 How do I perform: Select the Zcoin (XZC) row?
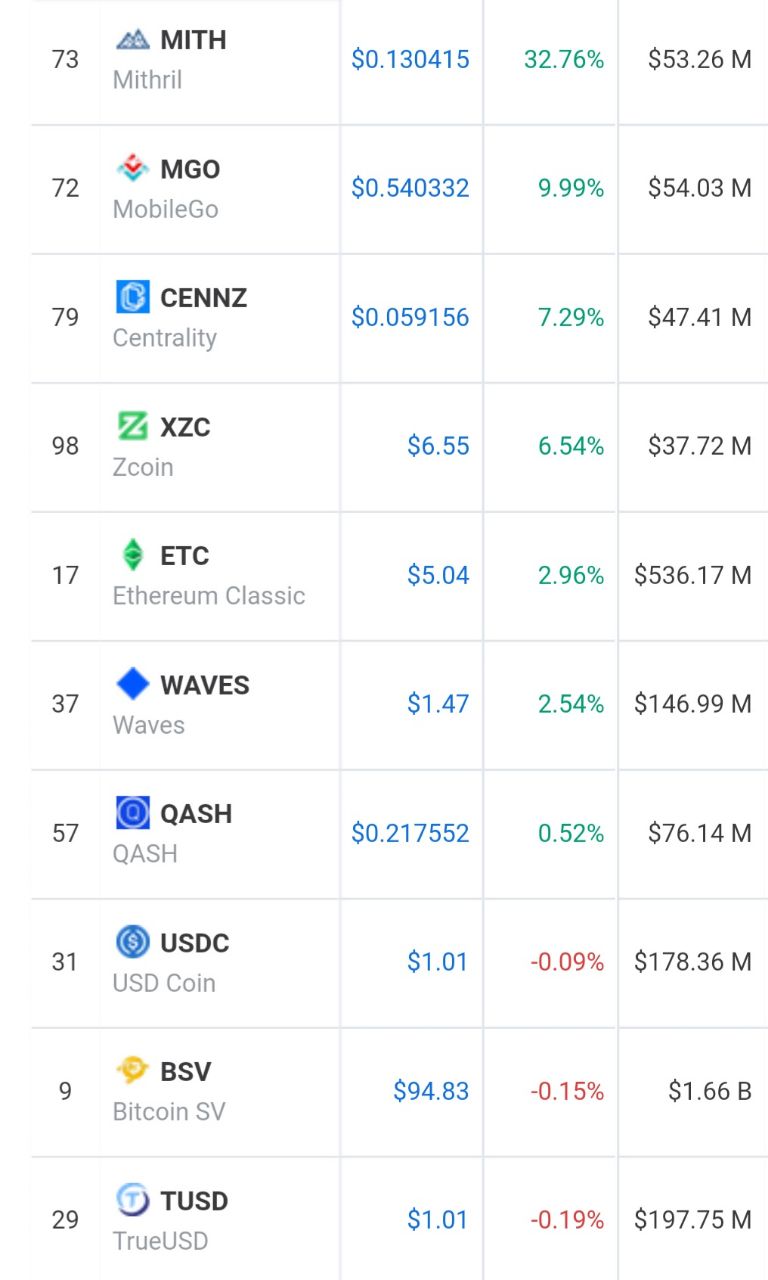[399, 447]
